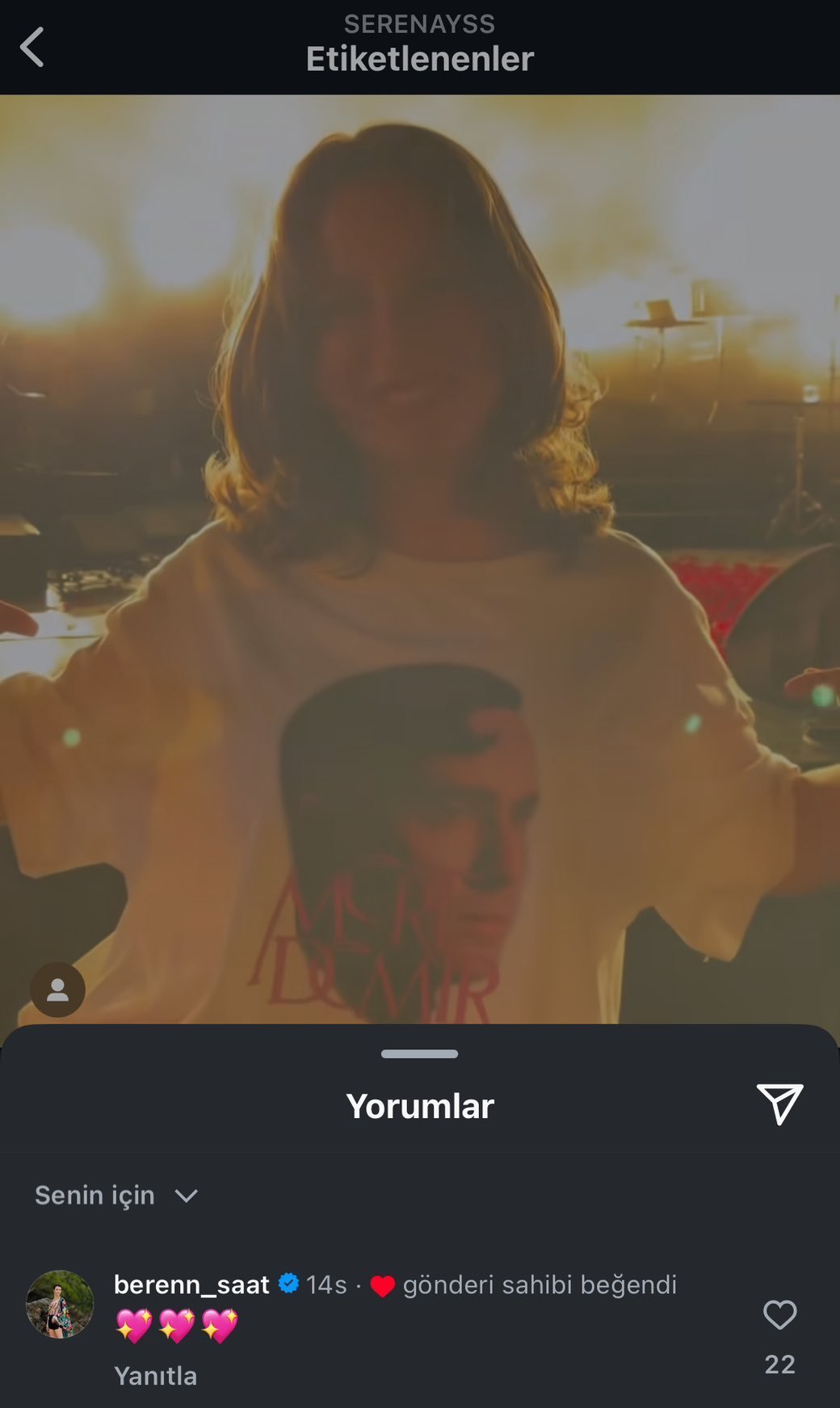Image resolution: width=840 pixels, height=1408 pixels.
Task: Show tagged people on the photo
Action: point(57,989)
